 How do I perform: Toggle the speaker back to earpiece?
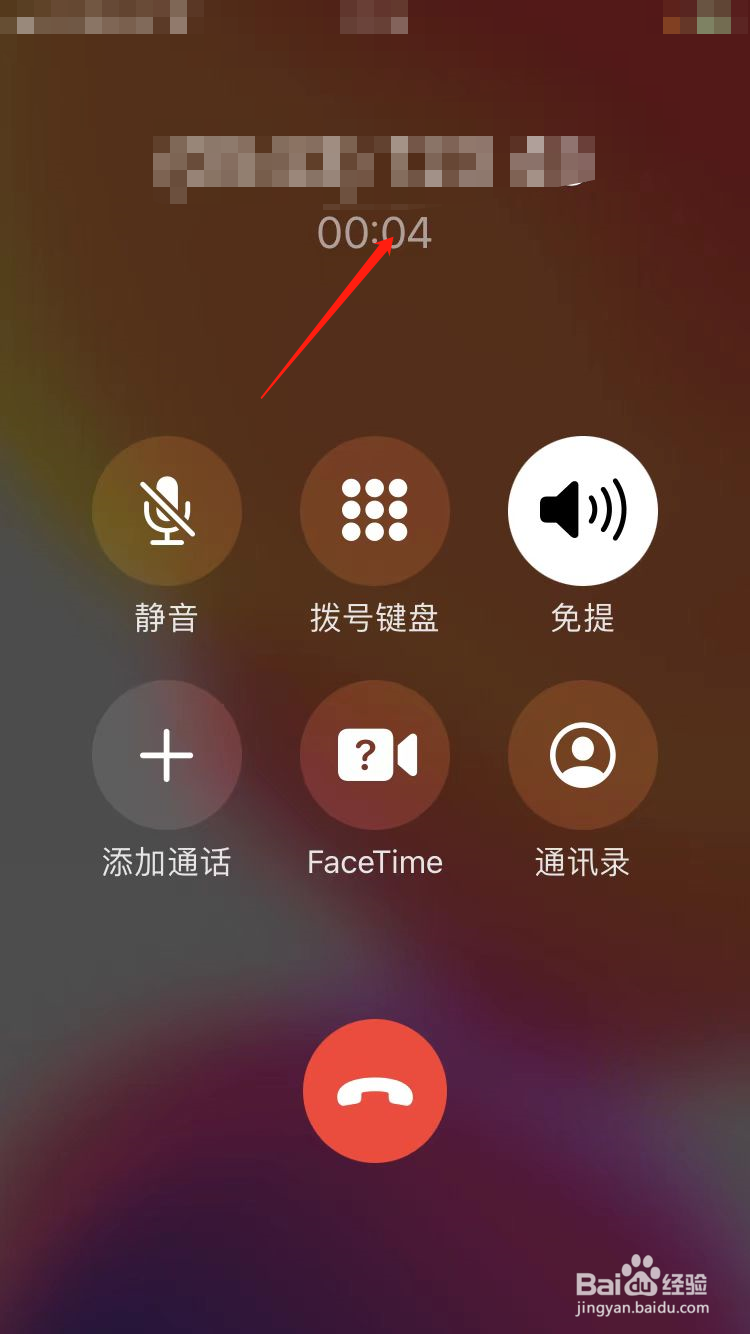pyautogui.click(x=583, y=511)
